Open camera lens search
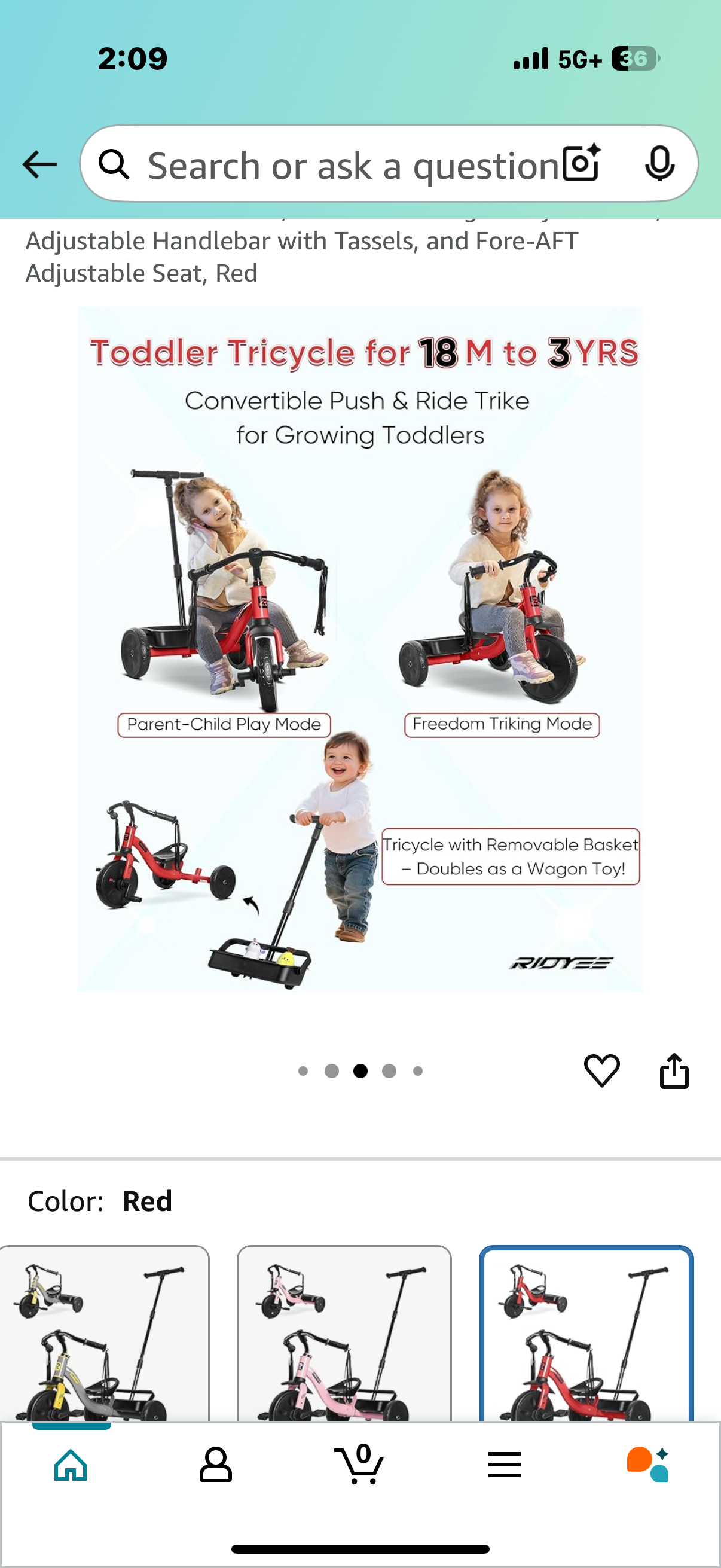 [581, 164]
